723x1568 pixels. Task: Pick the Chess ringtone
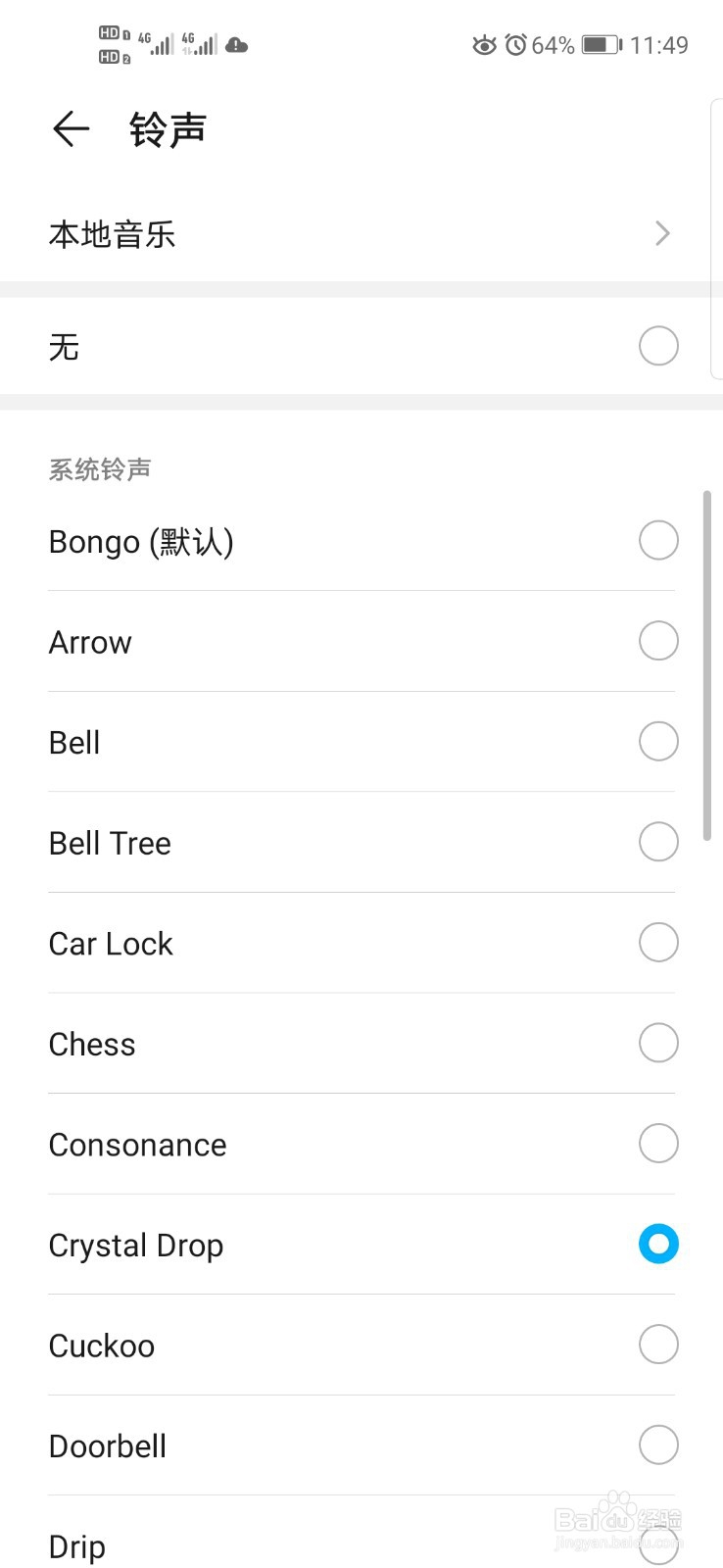[361, 1044]
